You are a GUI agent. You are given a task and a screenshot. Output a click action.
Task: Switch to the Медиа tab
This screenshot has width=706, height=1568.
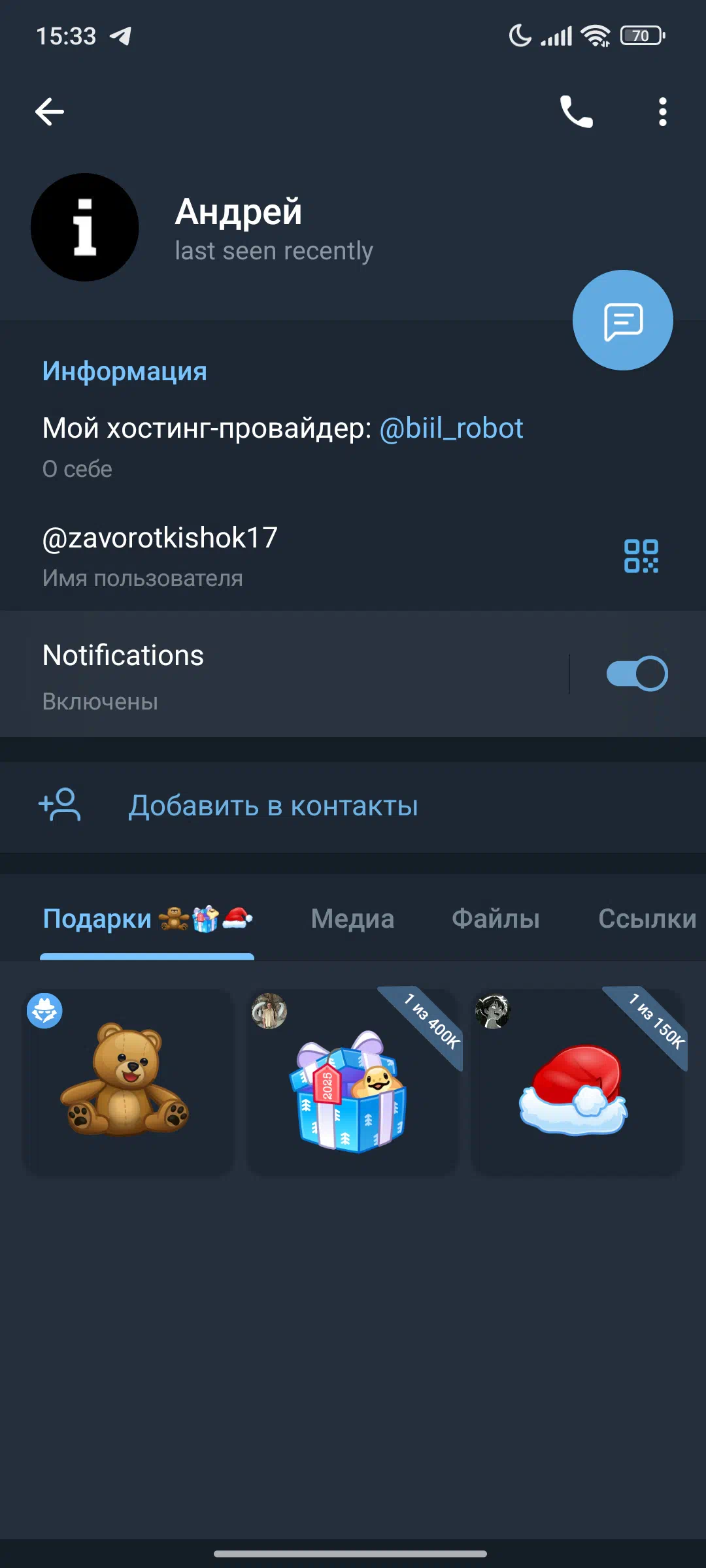tap(352, 919)
